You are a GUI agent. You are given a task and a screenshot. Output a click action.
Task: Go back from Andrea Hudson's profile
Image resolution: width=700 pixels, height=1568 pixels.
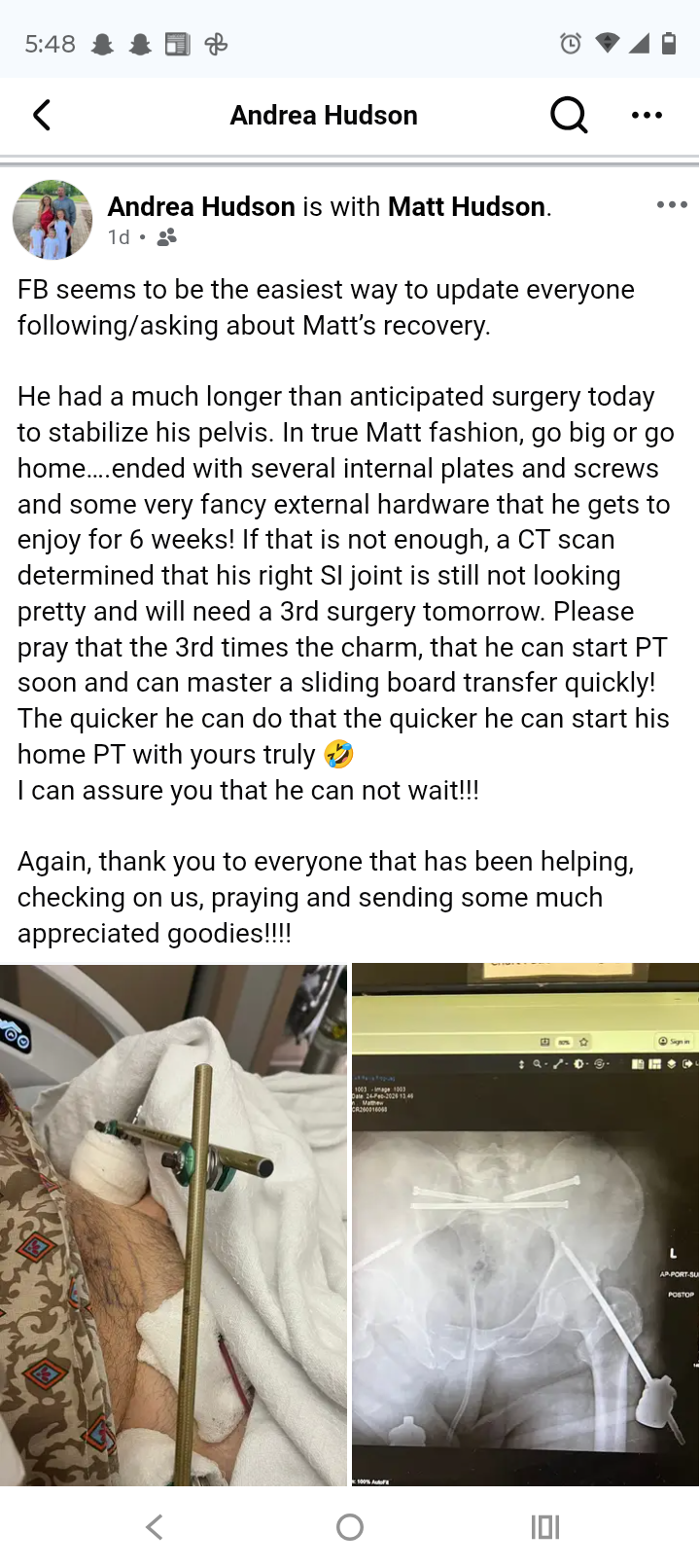coord(42,116)
